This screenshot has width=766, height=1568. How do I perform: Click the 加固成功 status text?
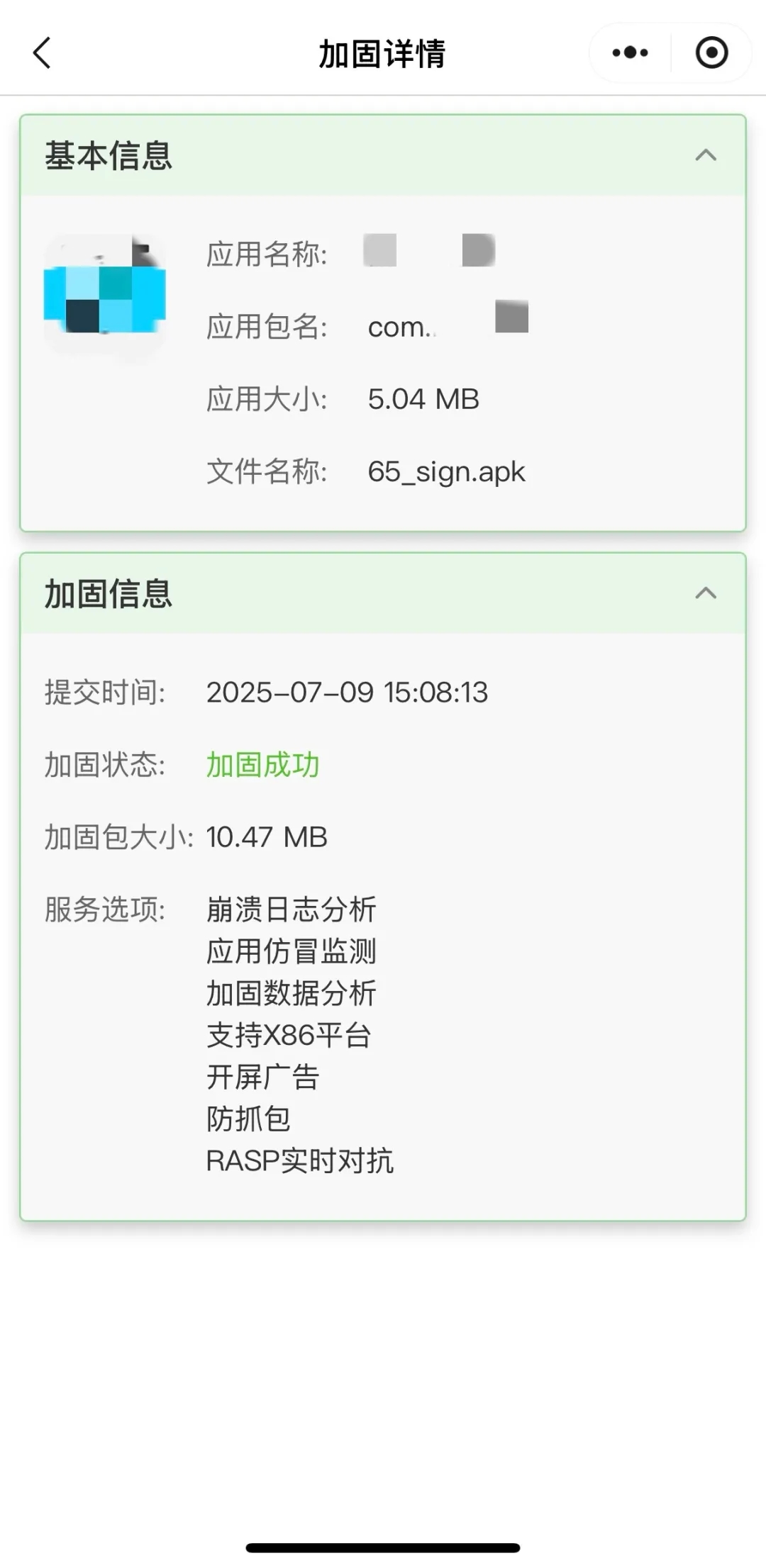pyautogui.click(x=262, y=765)
